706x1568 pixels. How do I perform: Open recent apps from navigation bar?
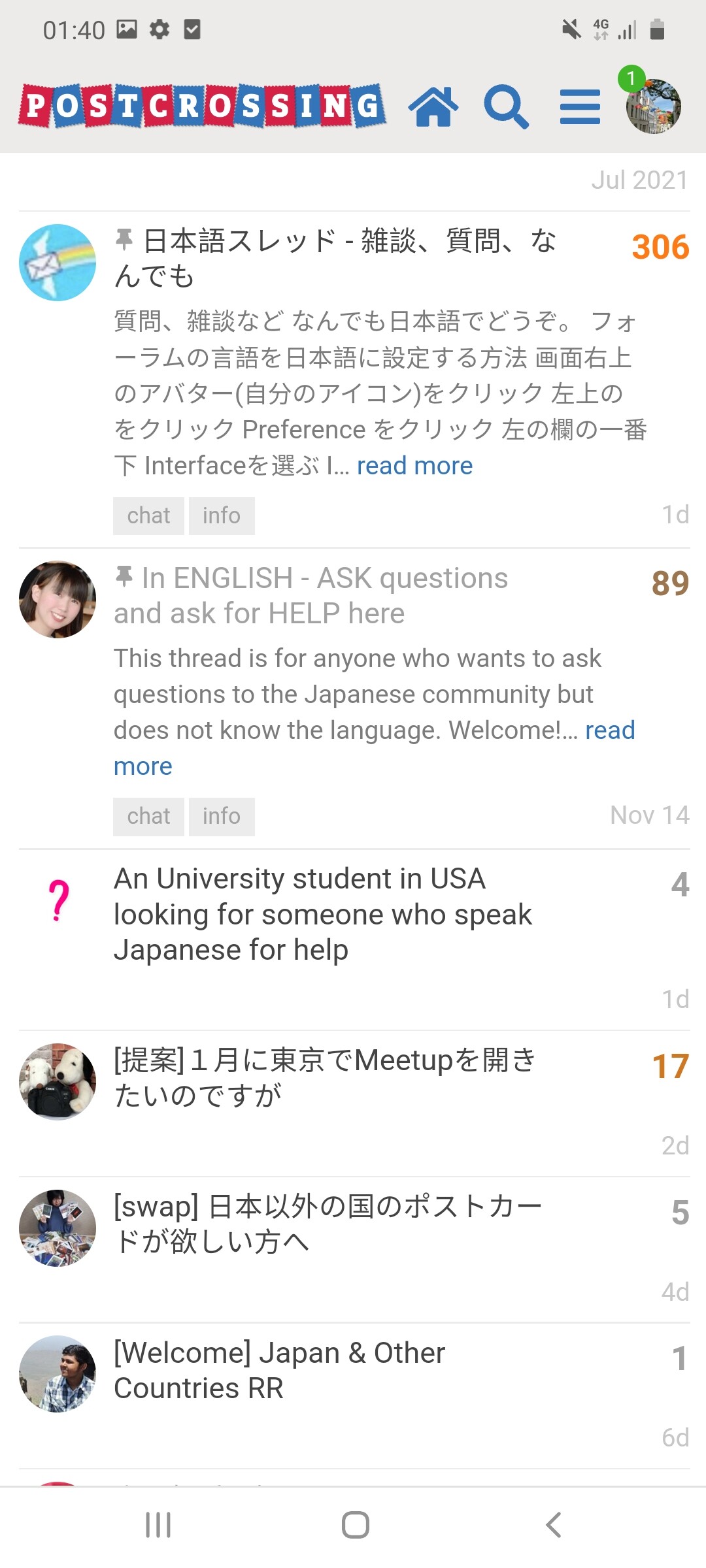click(158, 1526)
